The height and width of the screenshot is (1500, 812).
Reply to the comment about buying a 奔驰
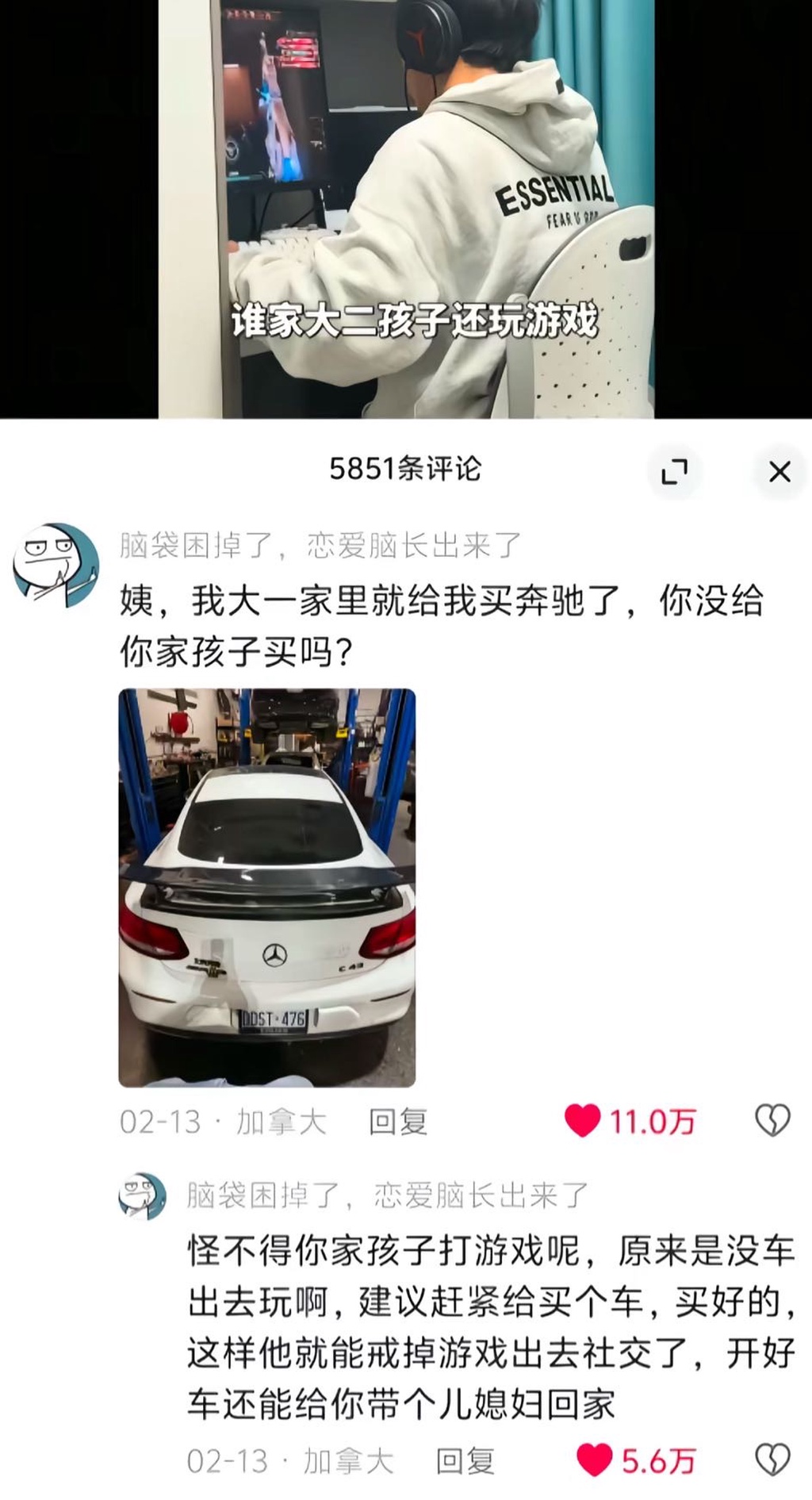[398, 1122]
